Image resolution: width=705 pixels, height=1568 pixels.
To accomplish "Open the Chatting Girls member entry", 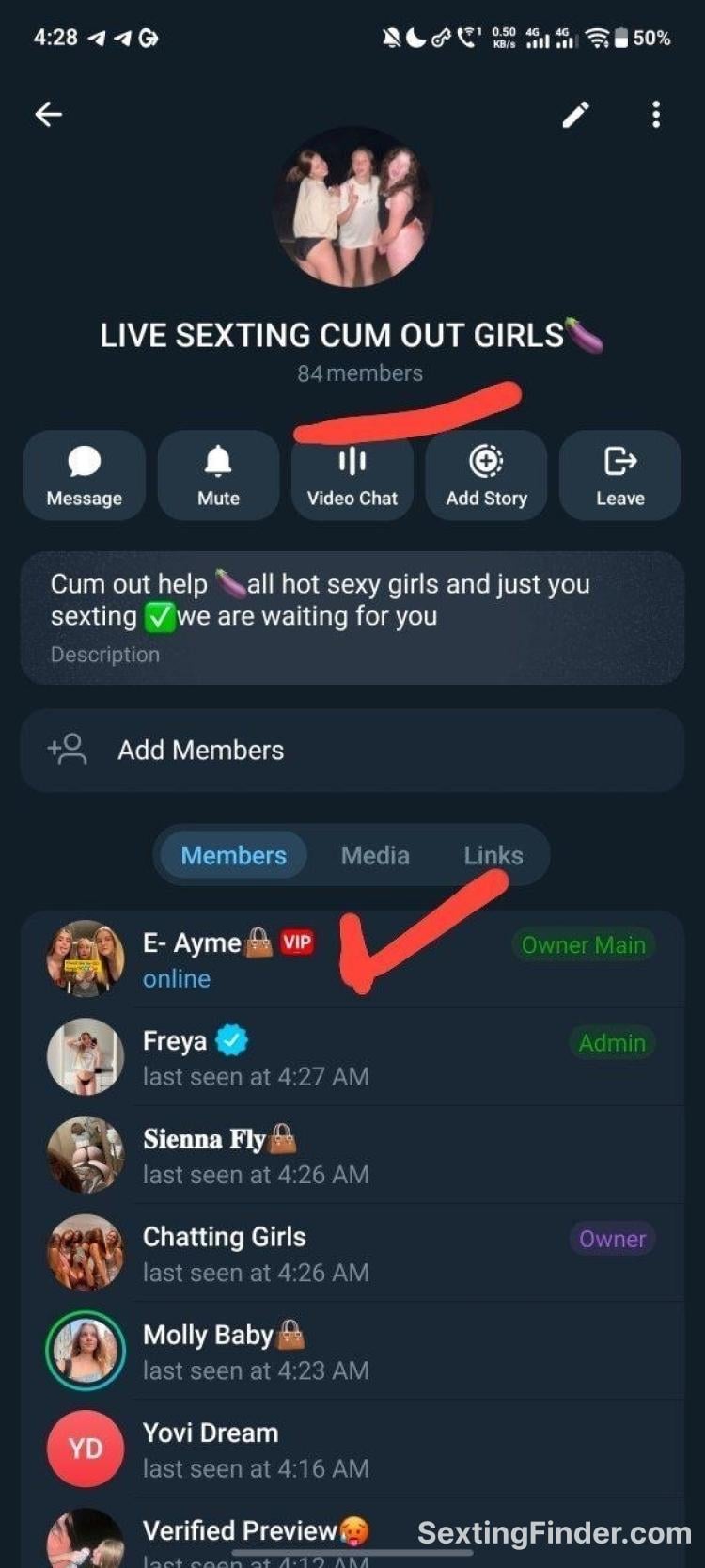I will tap(352, 1253).
